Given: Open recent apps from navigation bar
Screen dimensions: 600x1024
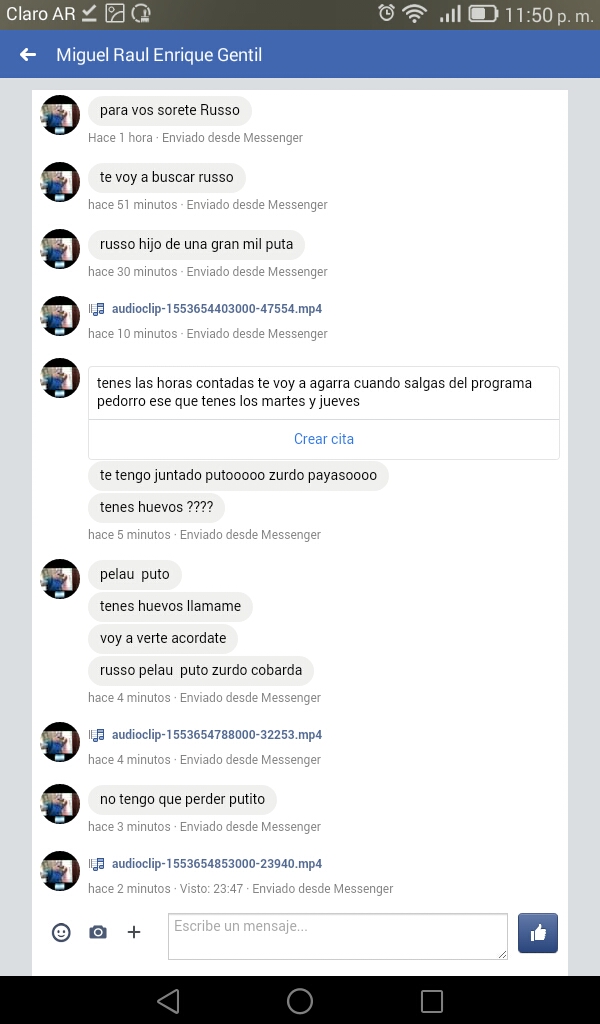Looking at the screenshot, I should [432, 1000].
